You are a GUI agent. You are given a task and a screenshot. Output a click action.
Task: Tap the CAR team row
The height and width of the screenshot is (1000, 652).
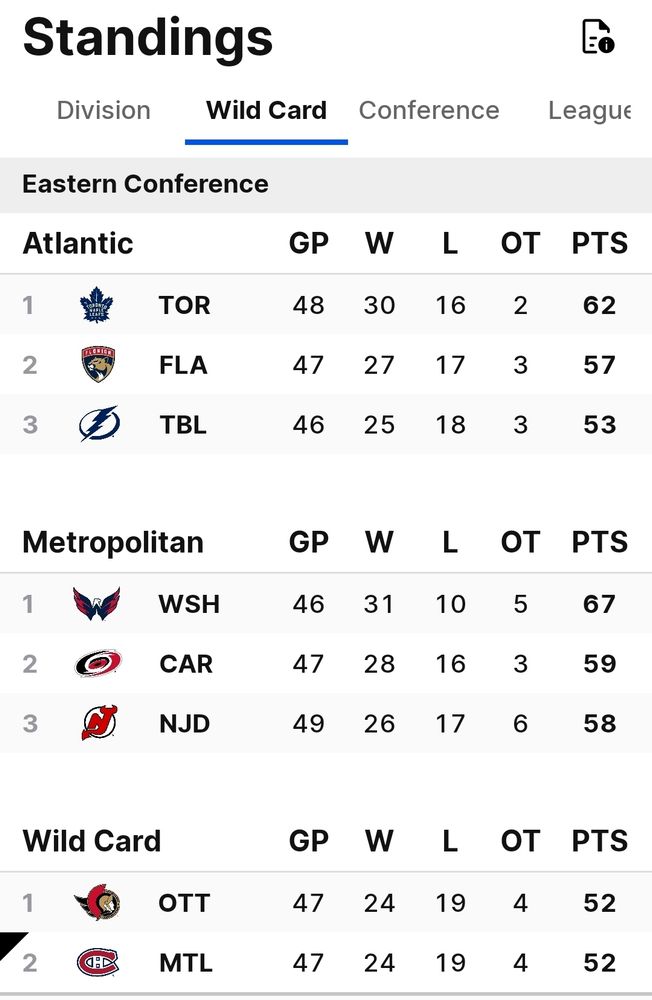coord(326,664)
